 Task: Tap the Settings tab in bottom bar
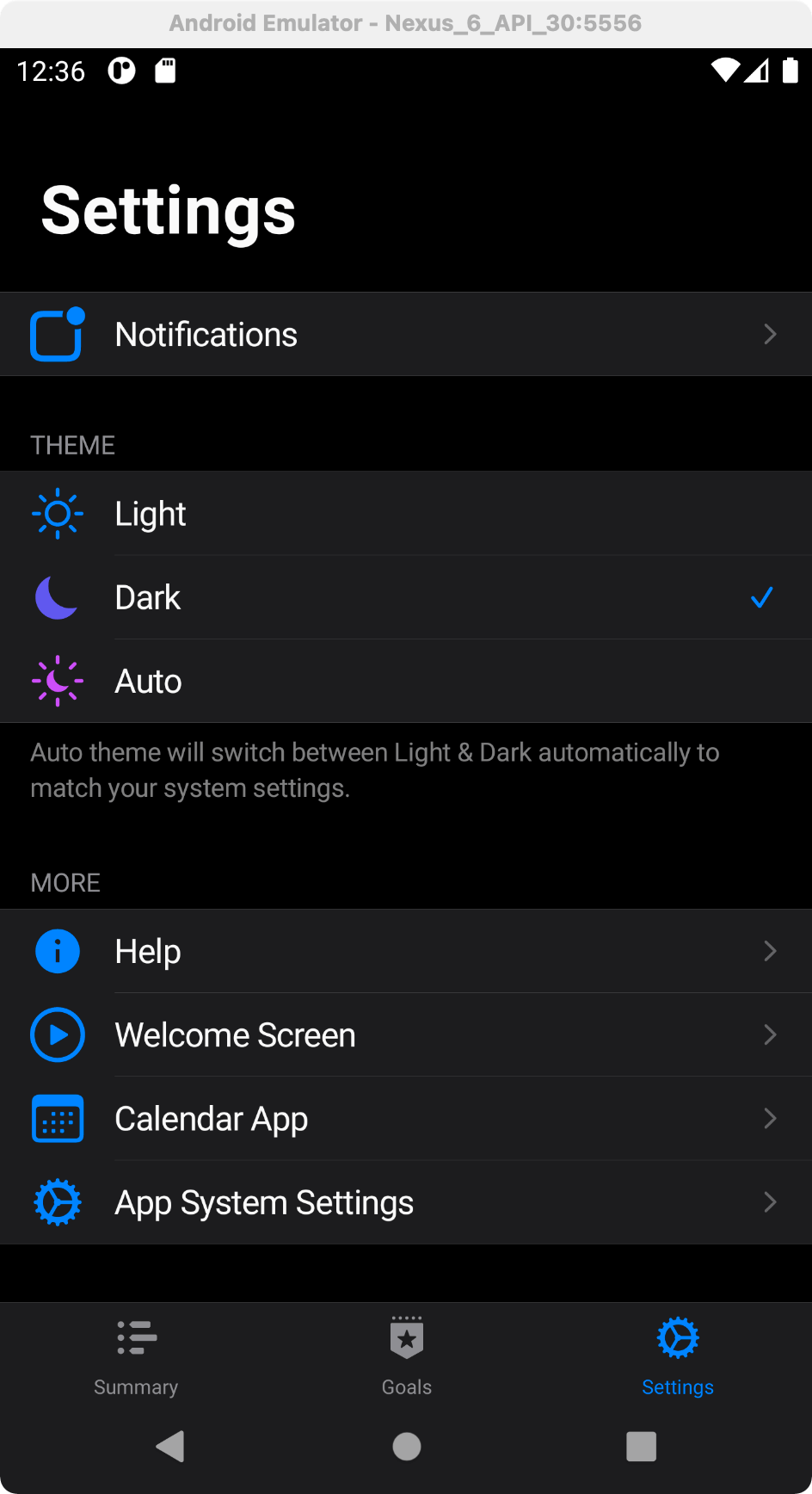click(x=678, y=1357)
